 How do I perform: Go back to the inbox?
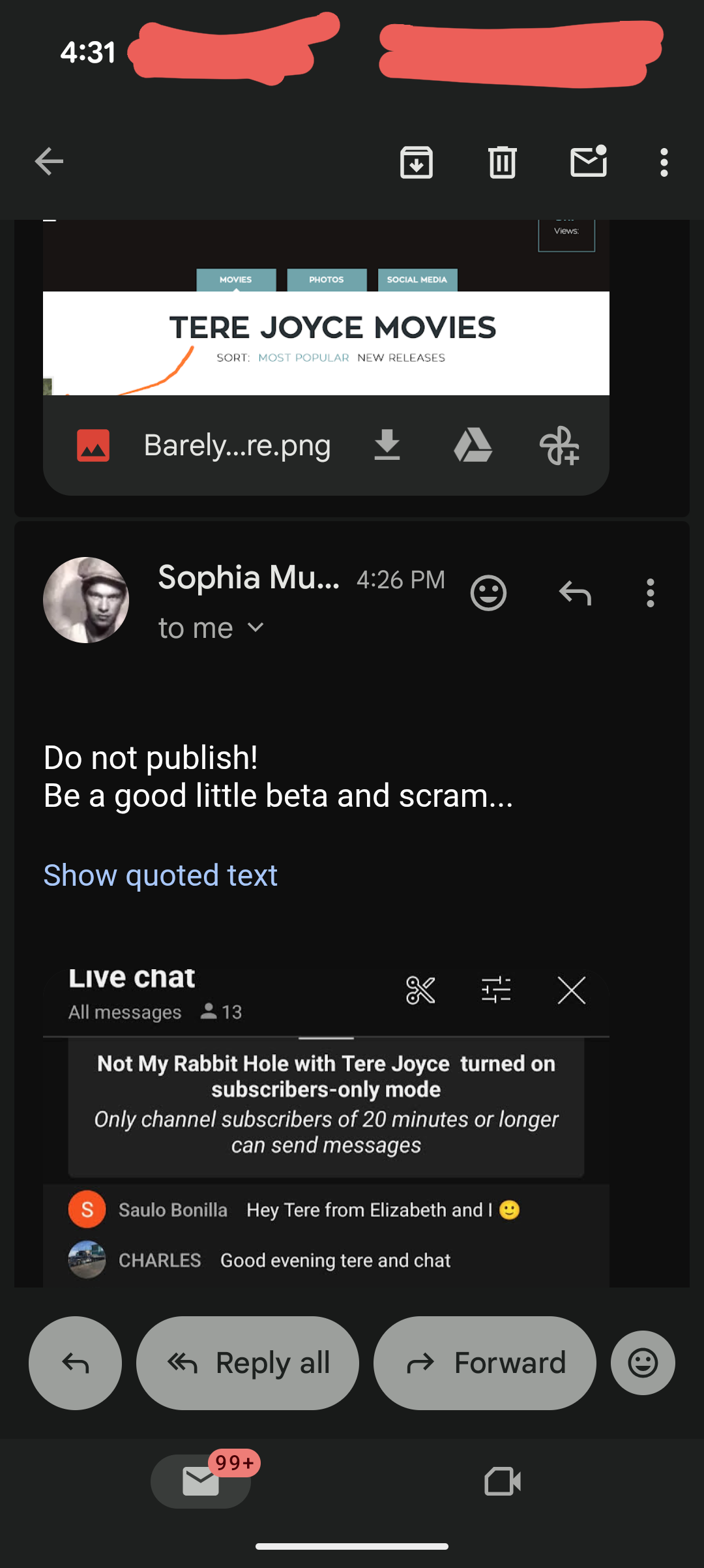pos(49,162)
